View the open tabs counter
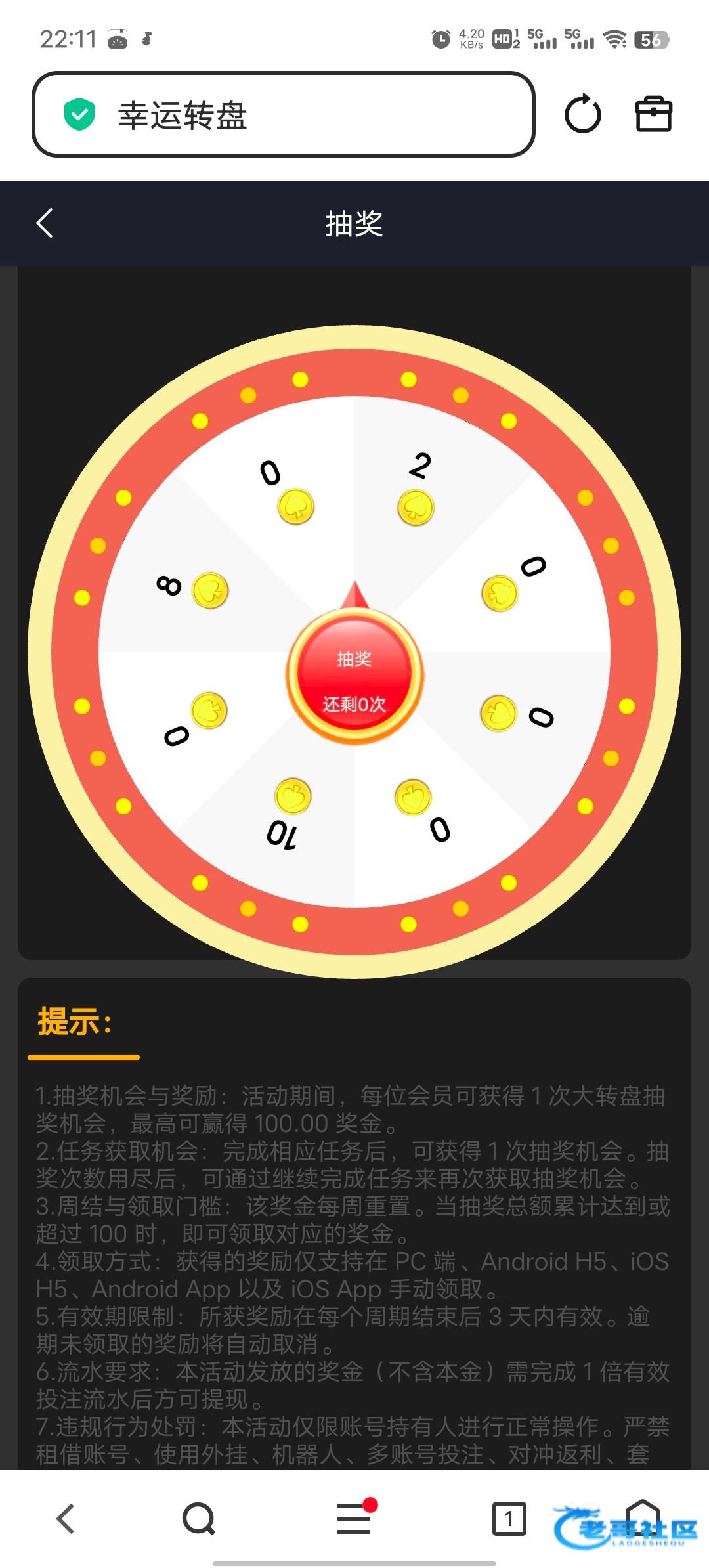This screenshot has width=709, height=1568. pos(509,1518)
